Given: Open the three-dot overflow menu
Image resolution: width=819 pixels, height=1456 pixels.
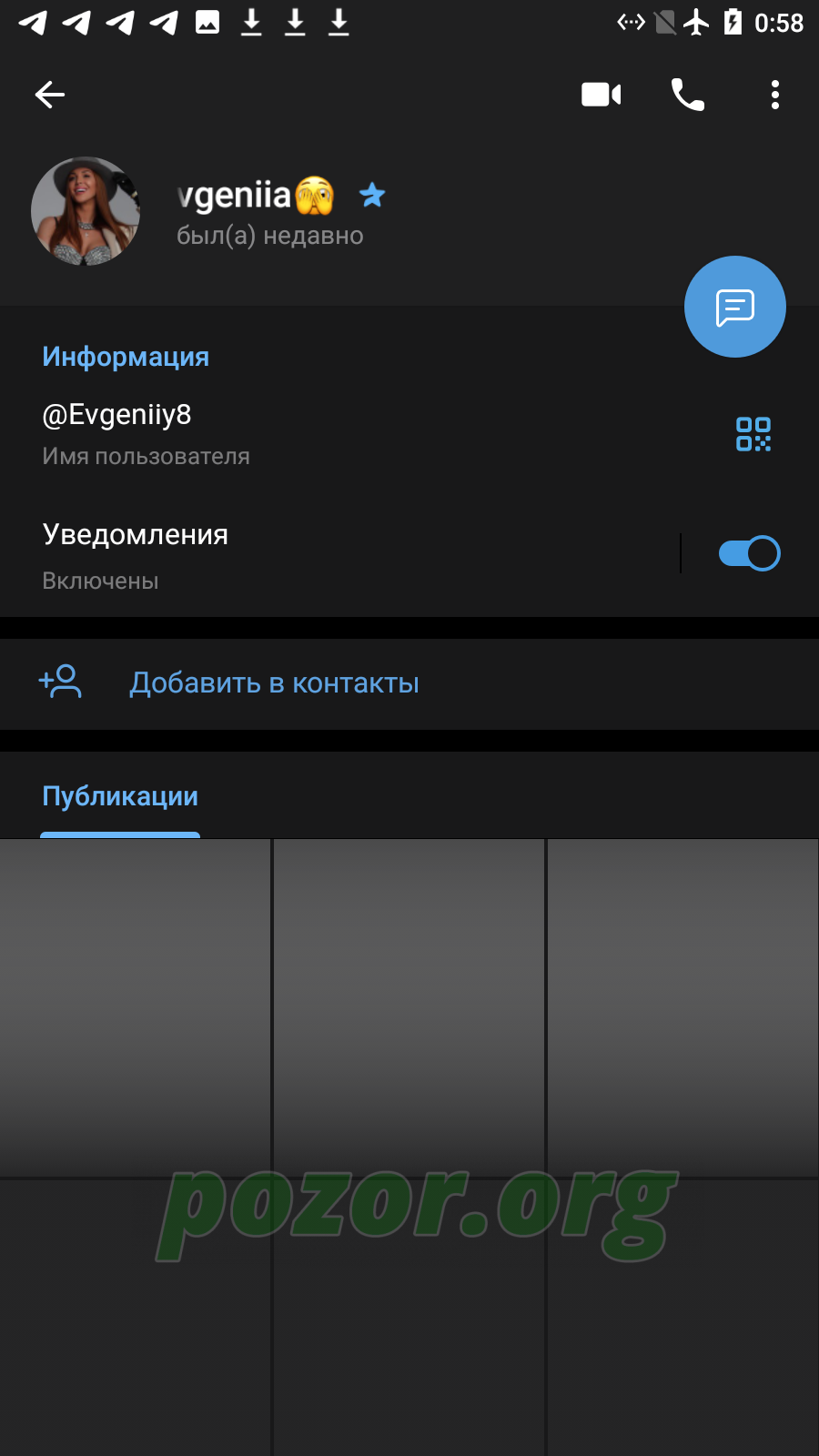Looking at the screenshot, I should [775, 95].
